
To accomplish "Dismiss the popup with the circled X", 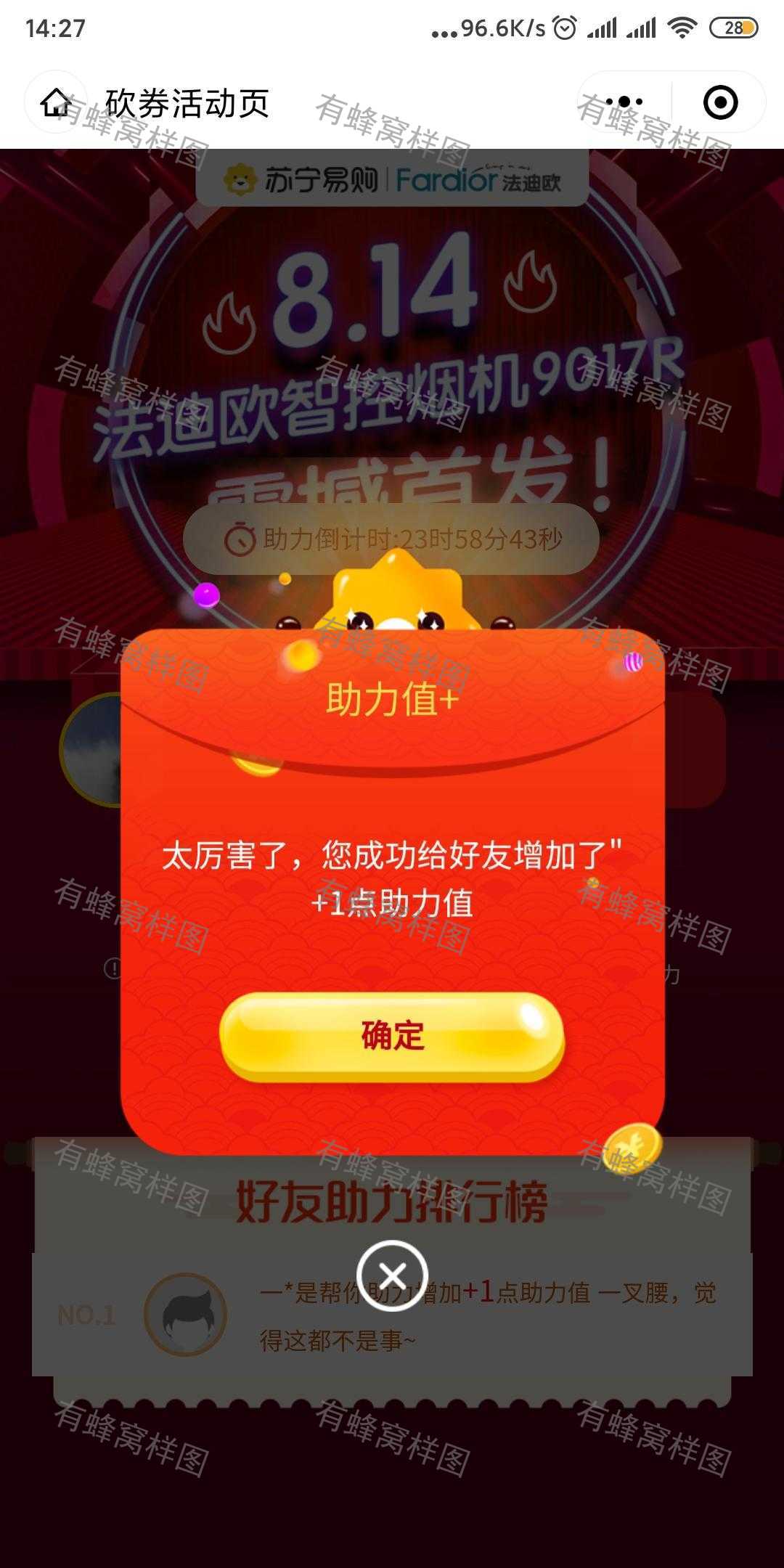I will (x=392, y=1275).
